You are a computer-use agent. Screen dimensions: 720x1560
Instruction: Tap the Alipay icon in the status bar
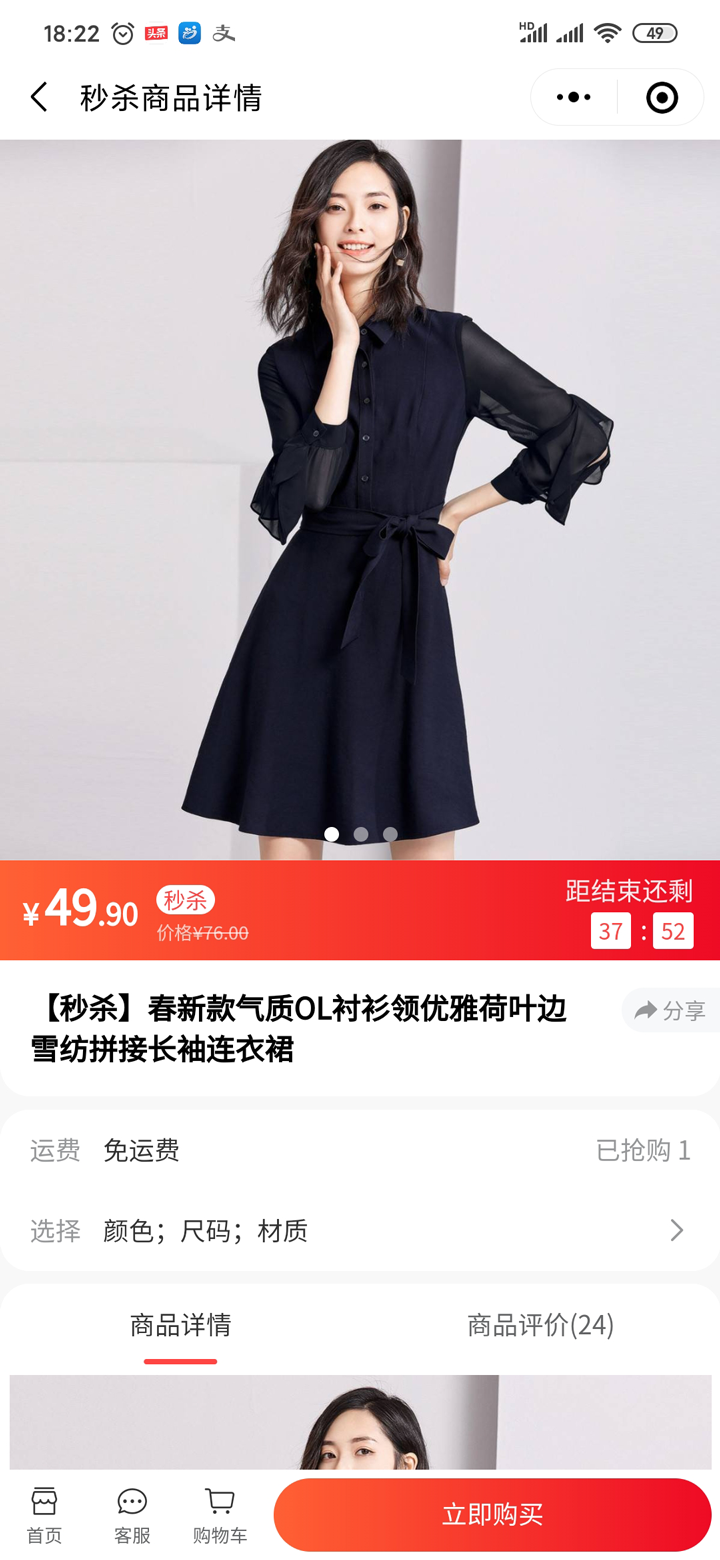click(x=224, y=33)
